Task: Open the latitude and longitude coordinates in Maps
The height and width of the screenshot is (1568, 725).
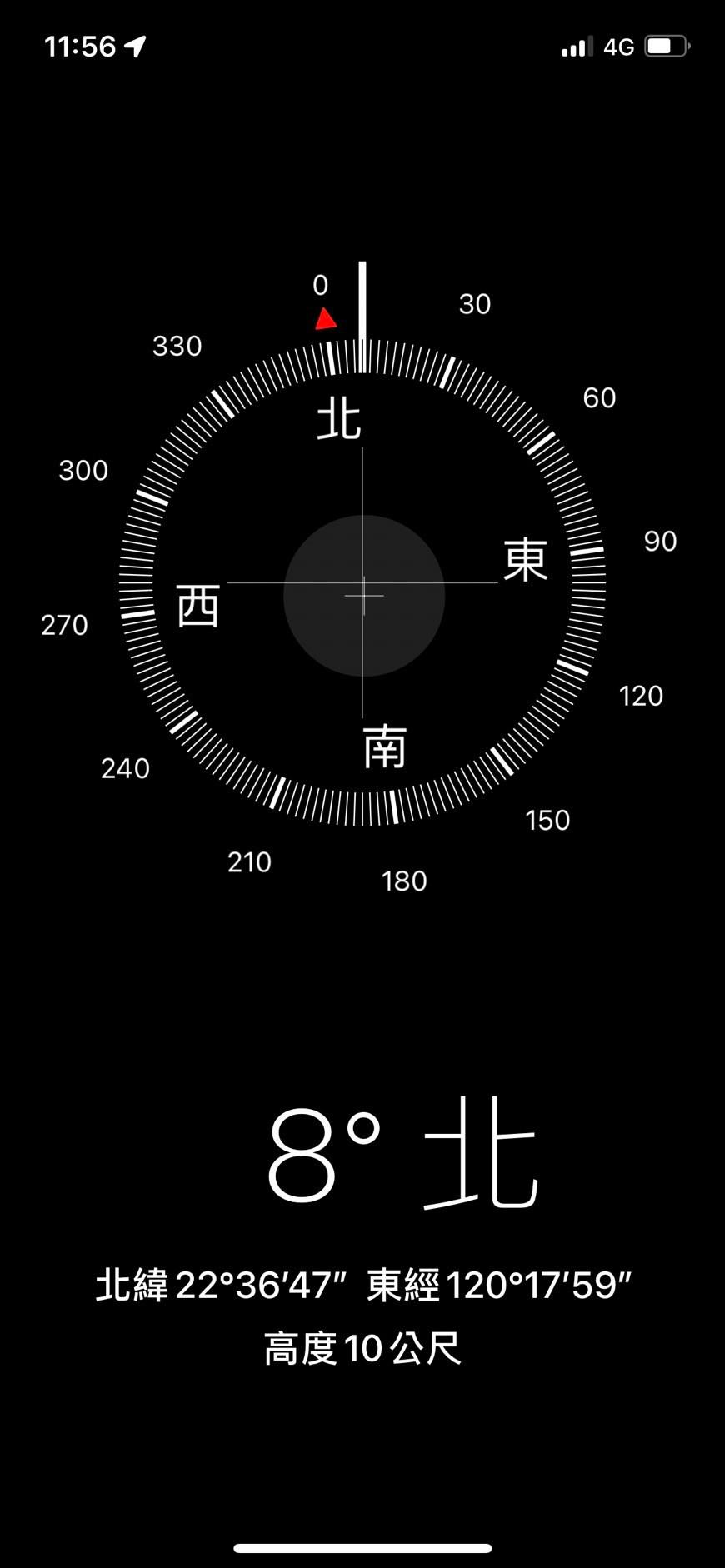Action: click(x=363, y=1285)
